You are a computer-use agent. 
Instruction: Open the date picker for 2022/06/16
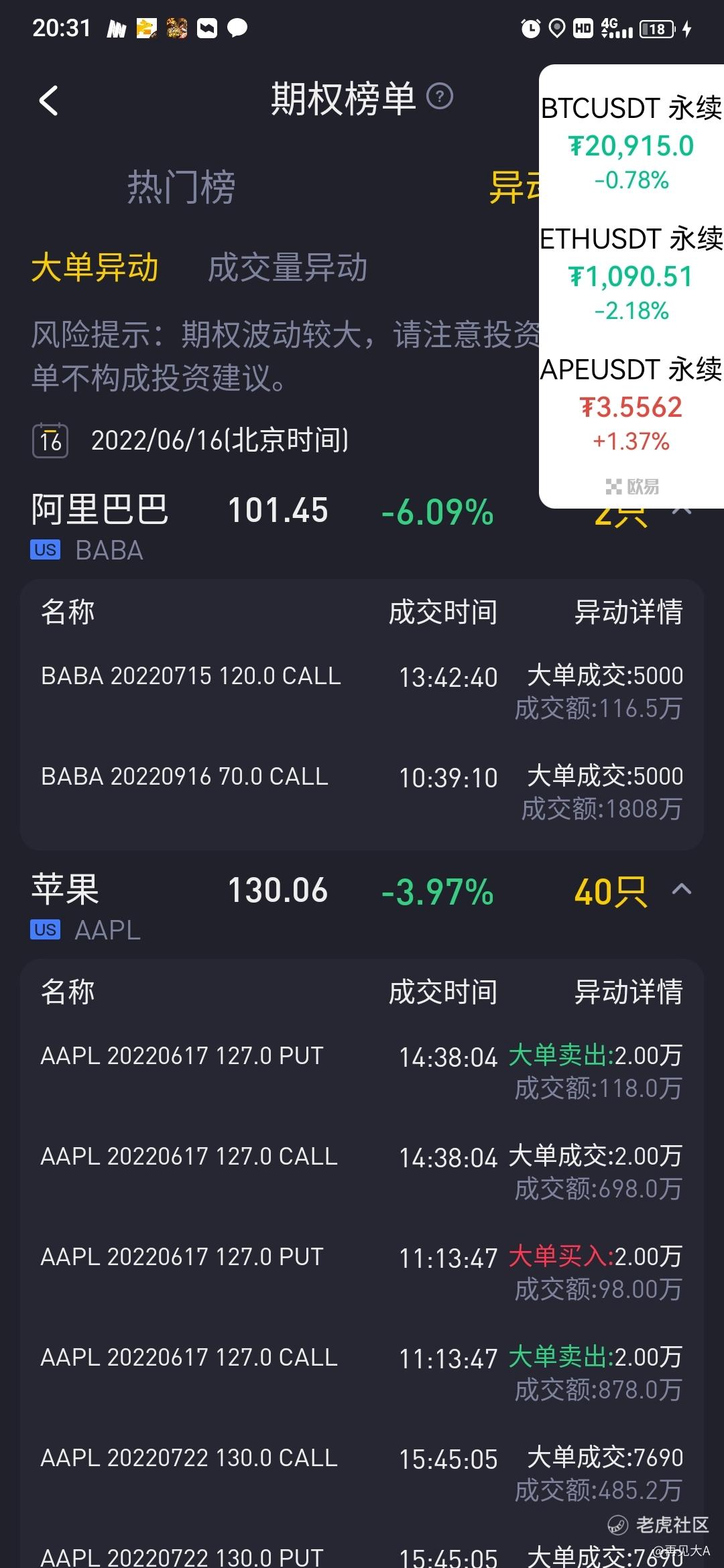click(51, 440)
